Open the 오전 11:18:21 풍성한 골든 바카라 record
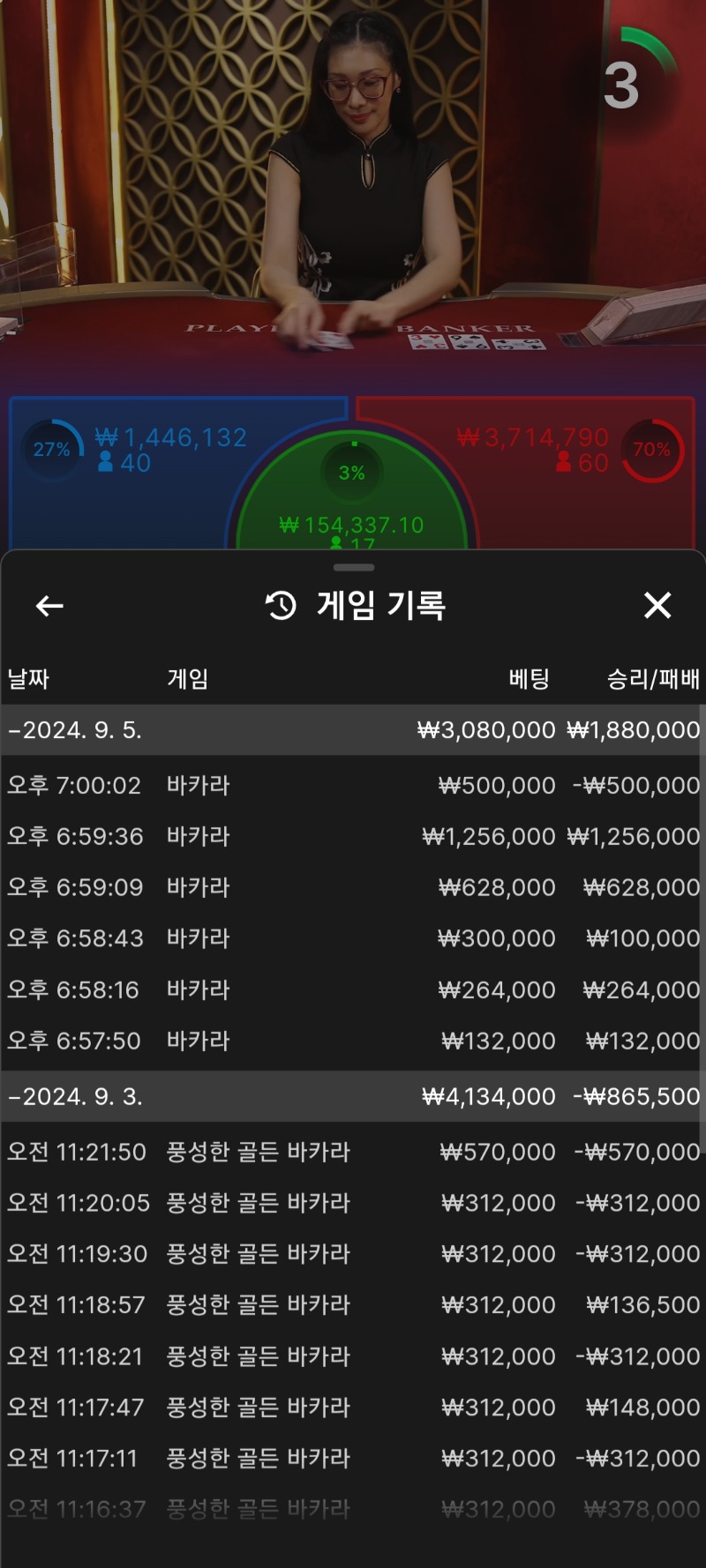Screen dimensions: 706x1568 [353, 1356]
